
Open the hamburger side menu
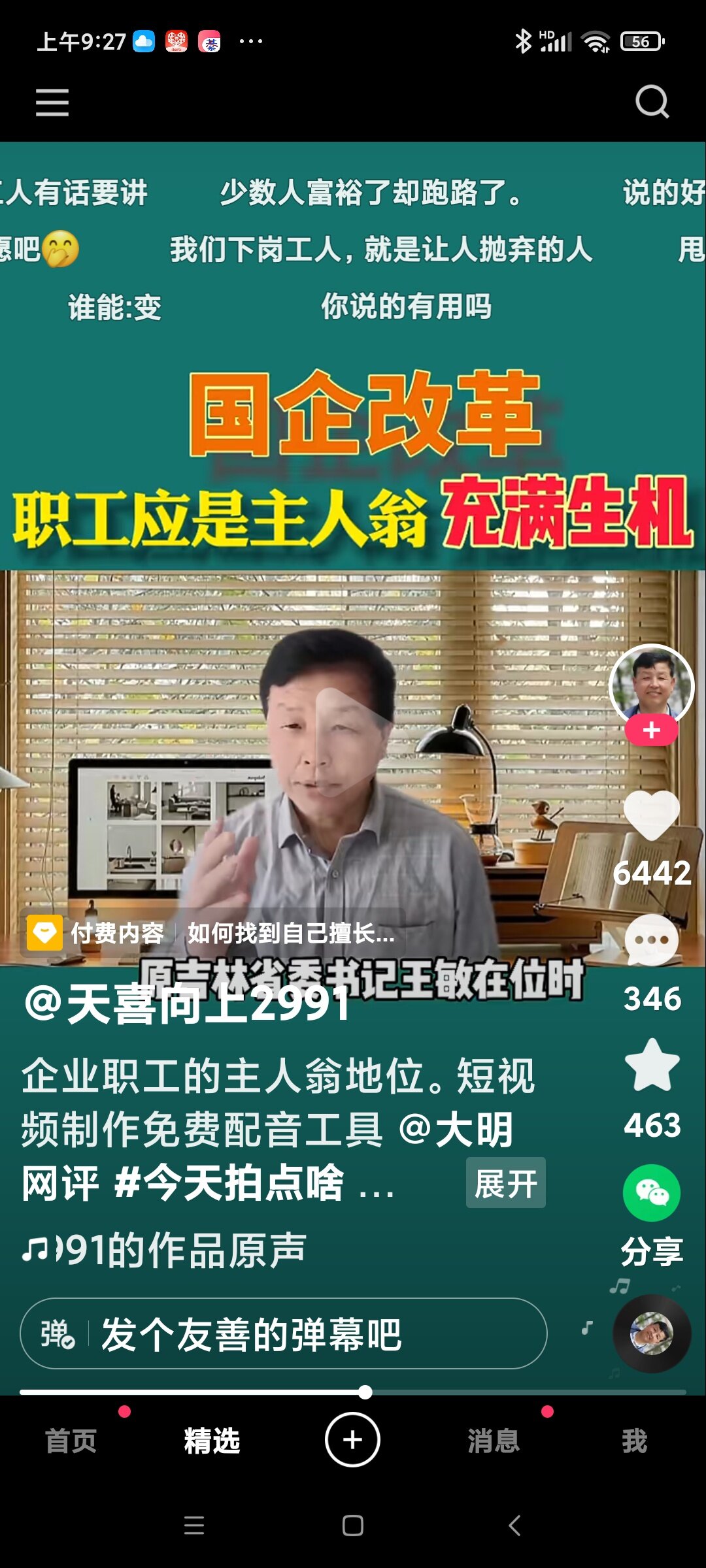point(52,103)
